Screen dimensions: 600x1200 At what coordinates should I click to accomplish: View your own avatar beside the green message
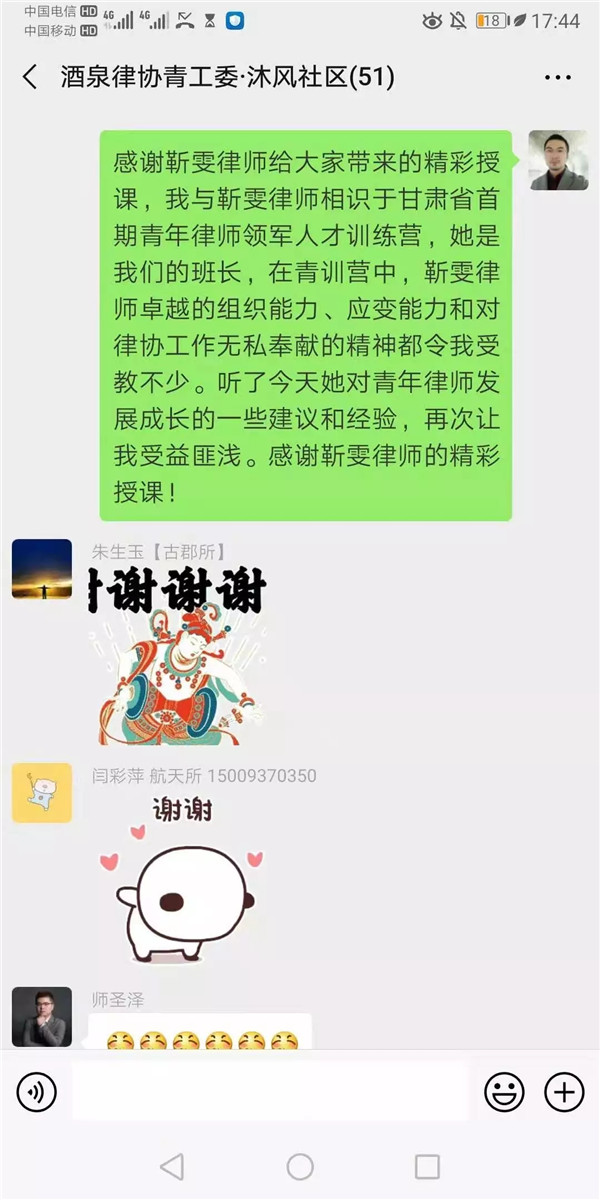coord(557,160)
